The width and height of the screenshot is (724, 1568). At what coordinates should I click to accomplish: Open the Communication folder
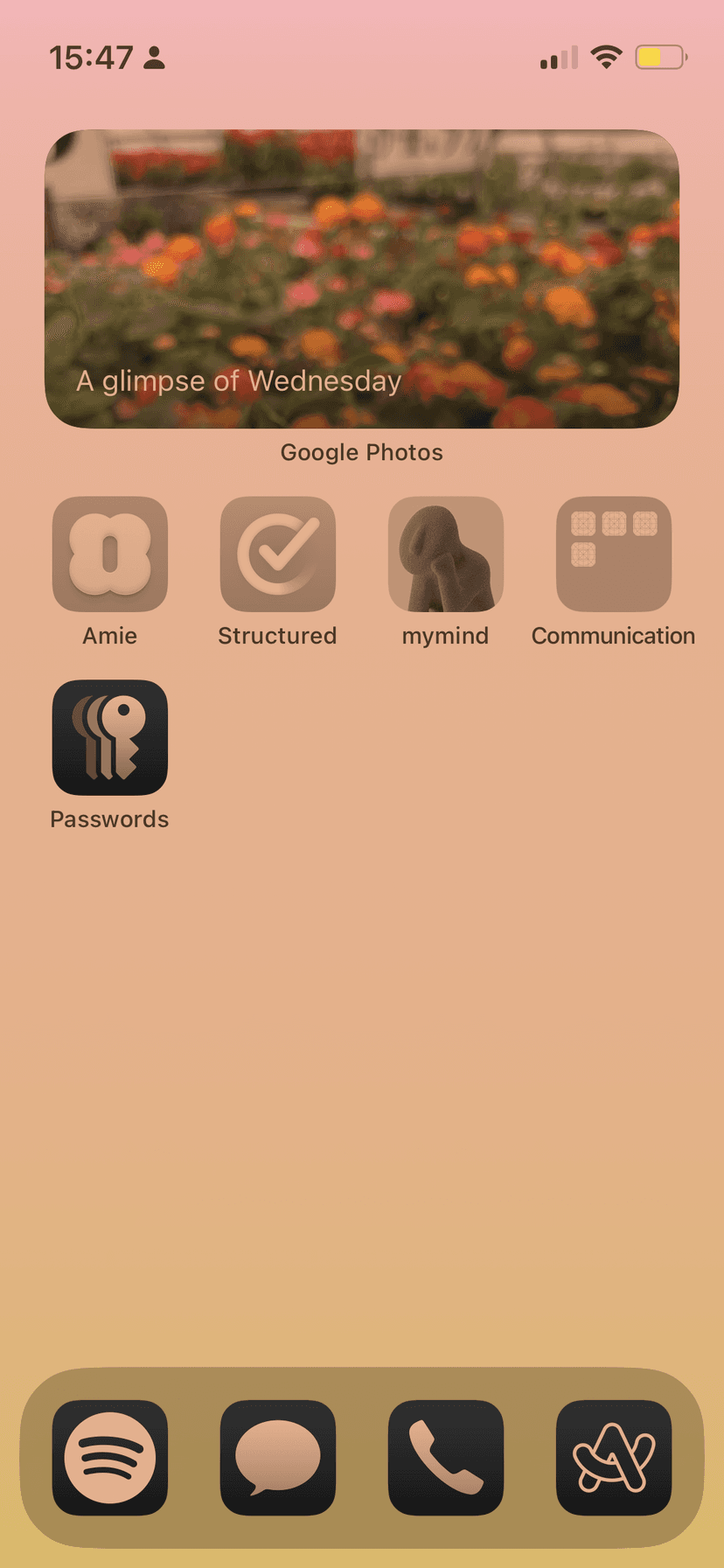click(614, 554)
